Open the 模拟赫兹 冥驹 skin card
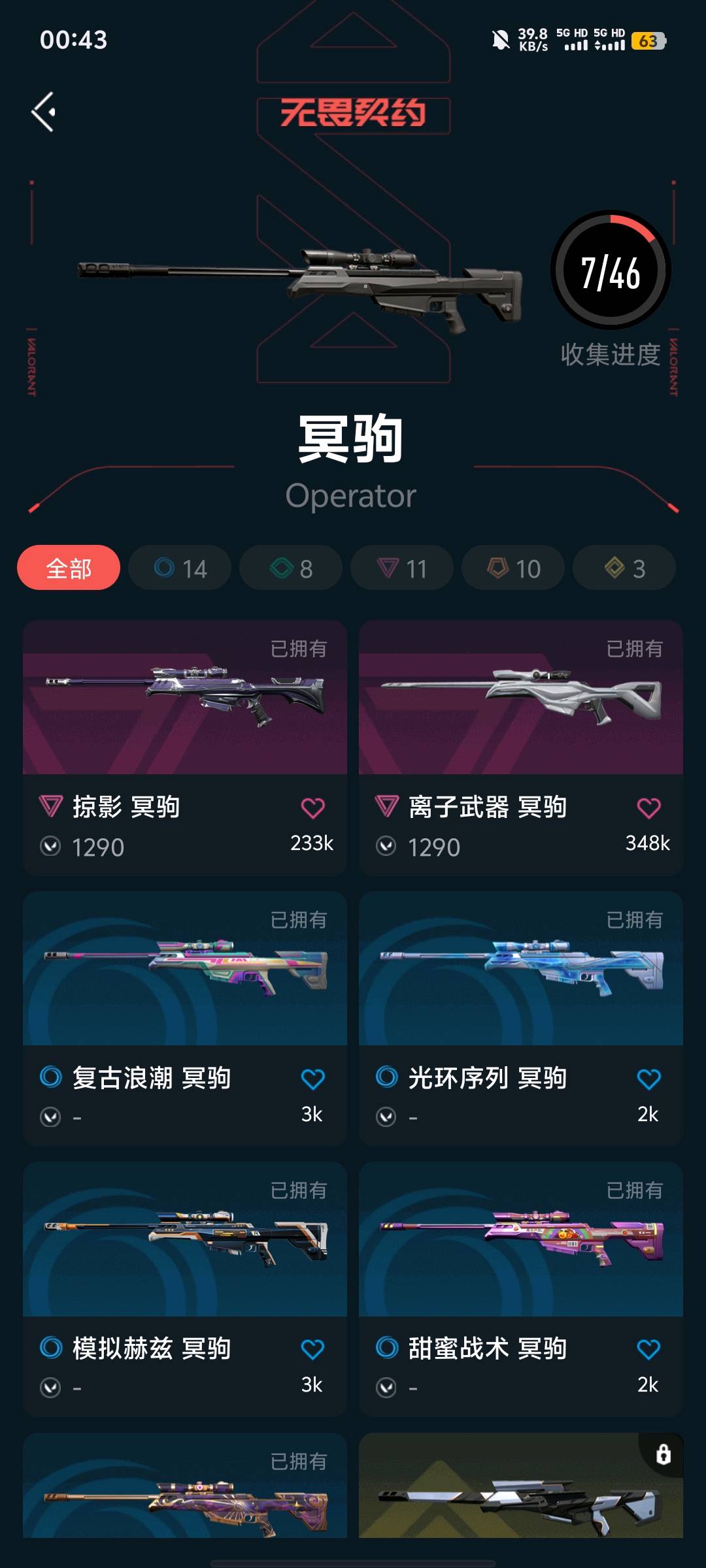The image size is (706, 1568). click(185, 1289)
